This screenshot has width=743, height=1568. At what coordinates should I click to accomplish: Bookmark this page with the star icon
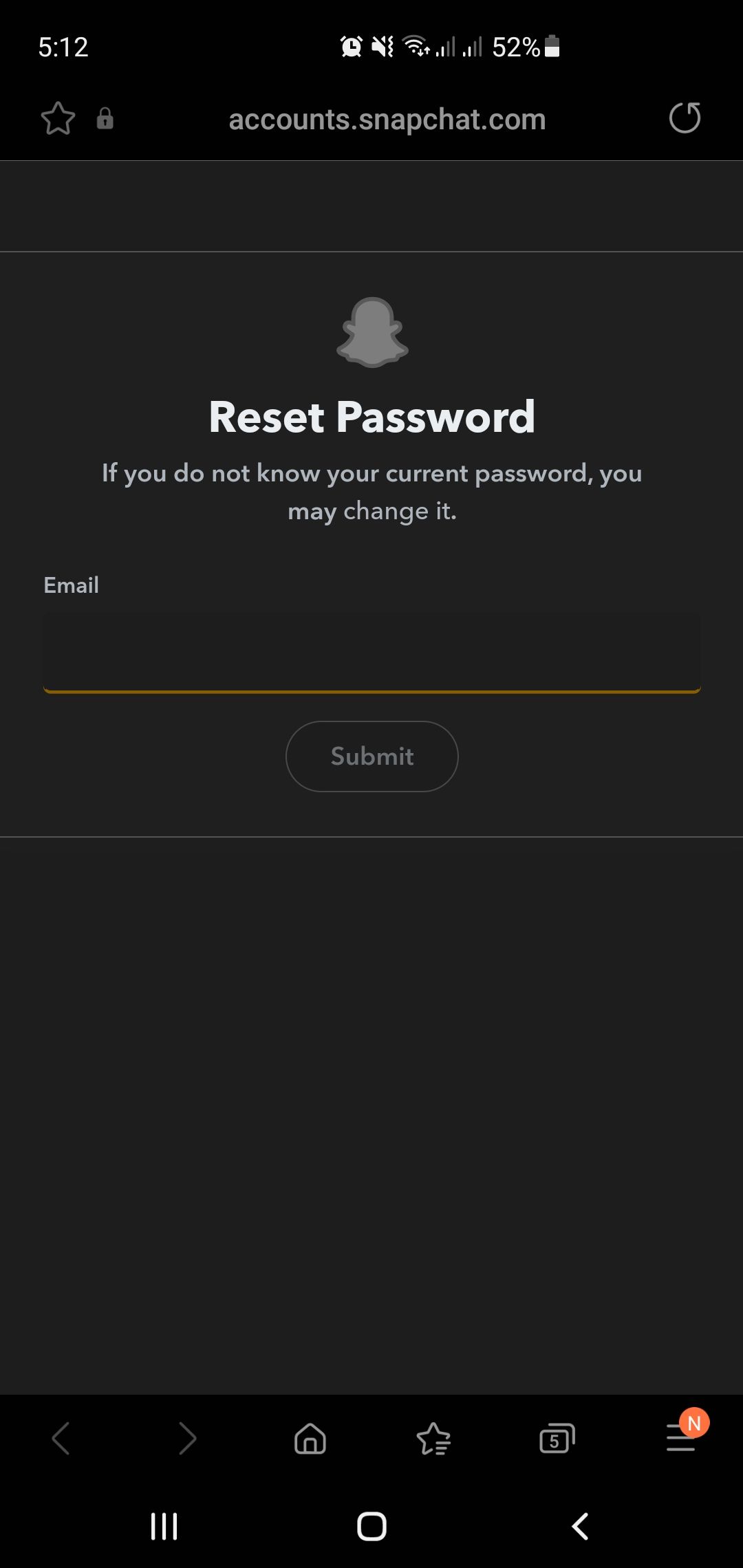(x=58, y=118)
